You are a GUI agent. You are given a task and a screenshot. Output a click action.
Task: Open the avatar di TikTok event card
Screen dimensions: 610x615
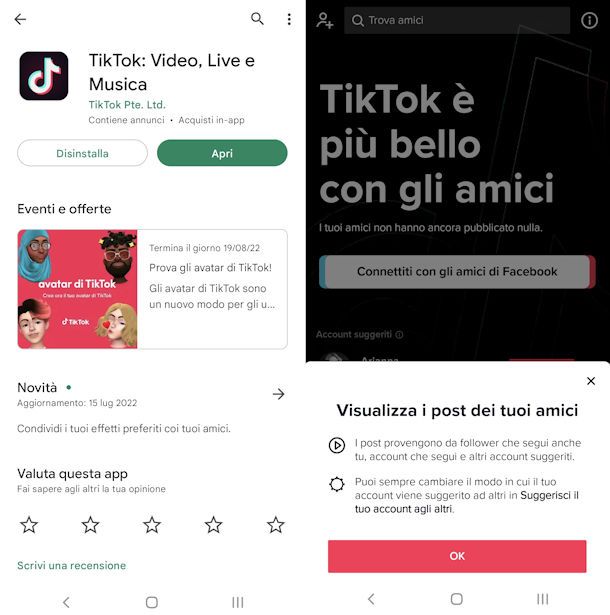tap(152, 288)
